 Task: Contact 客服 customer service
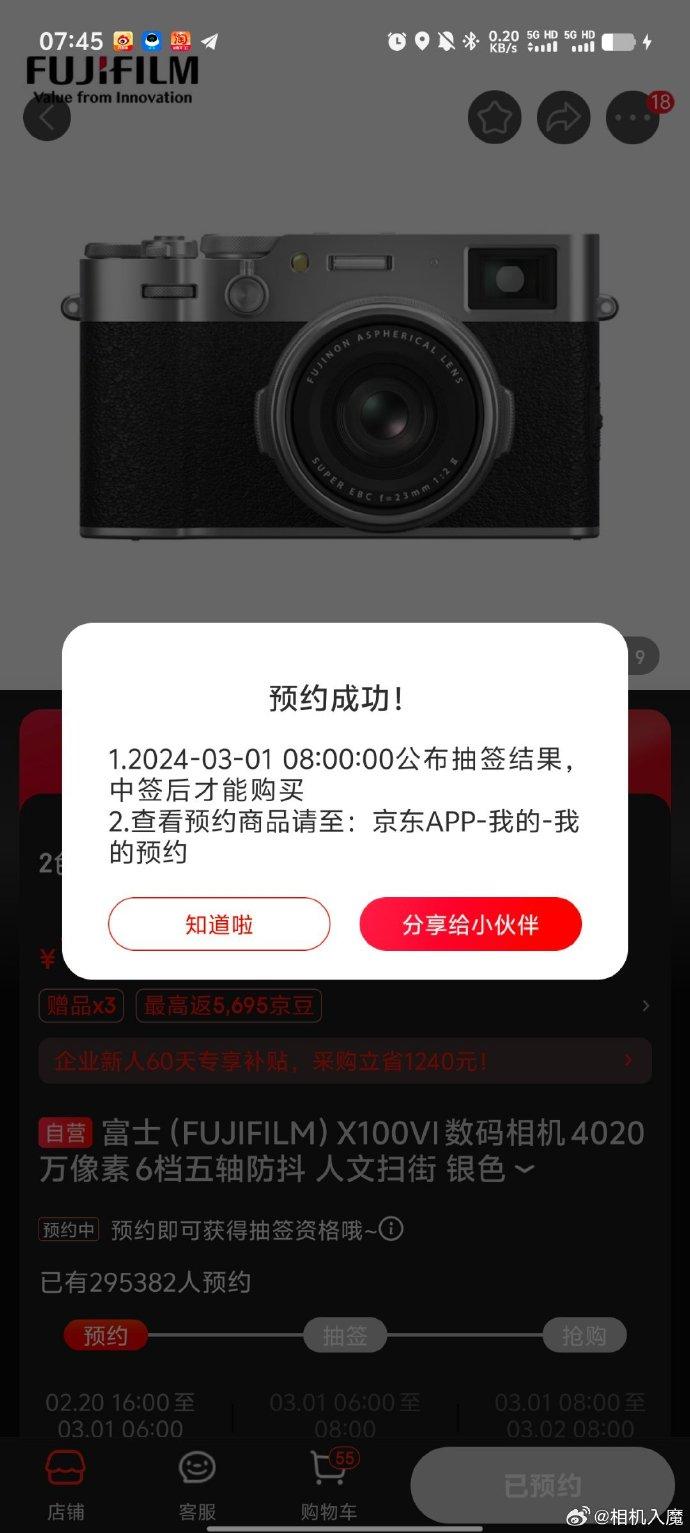click(x=197, y=1483)
